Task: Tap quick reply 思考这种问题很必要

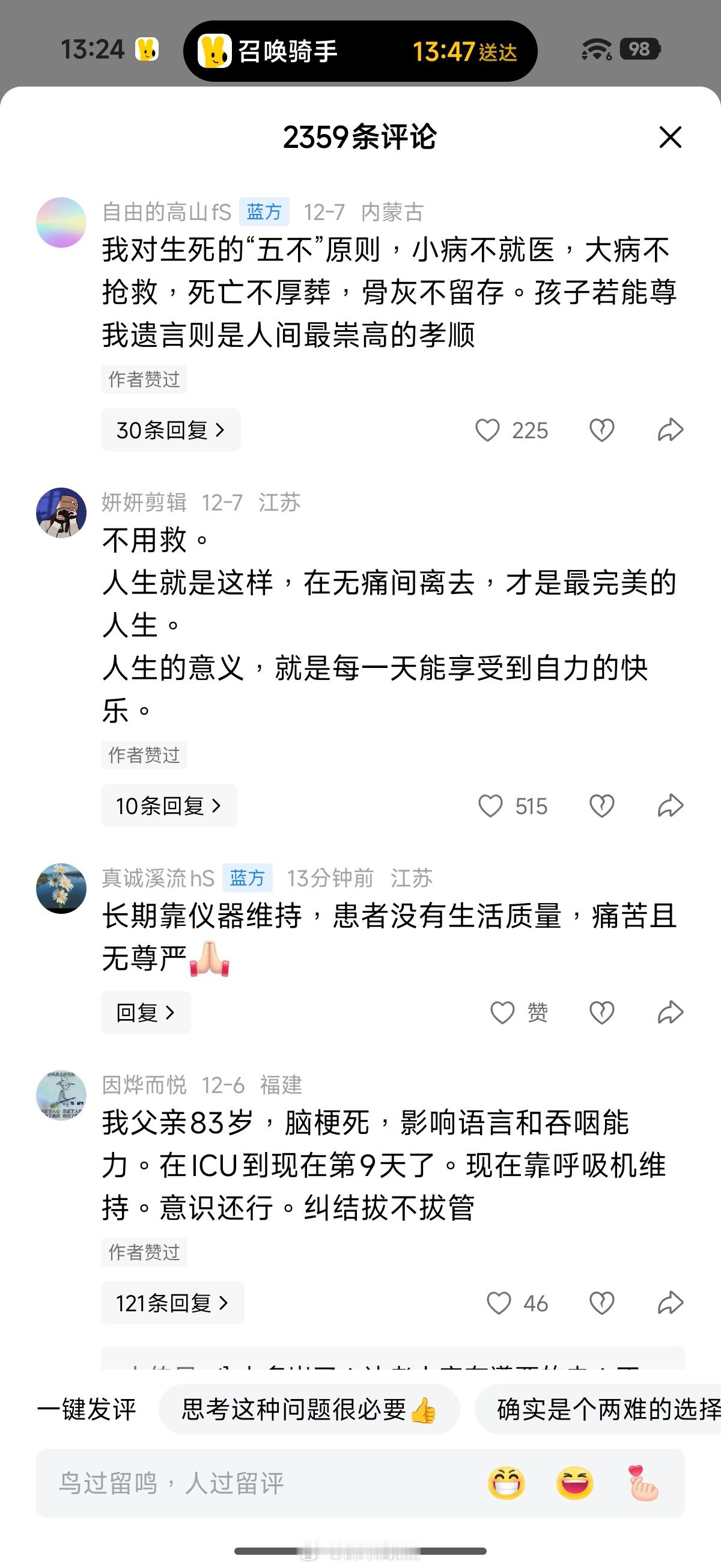Action: pos(307,1407)
